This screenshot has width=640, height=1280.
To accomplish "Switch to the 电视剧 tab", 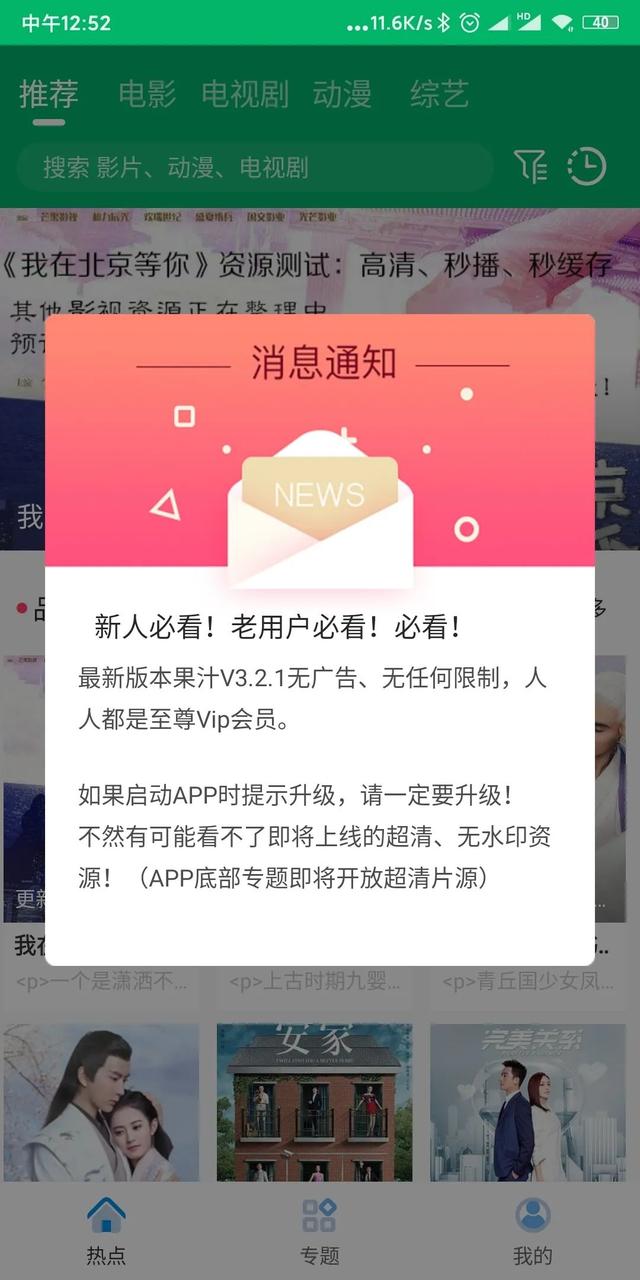I will [x=245, y=95].
